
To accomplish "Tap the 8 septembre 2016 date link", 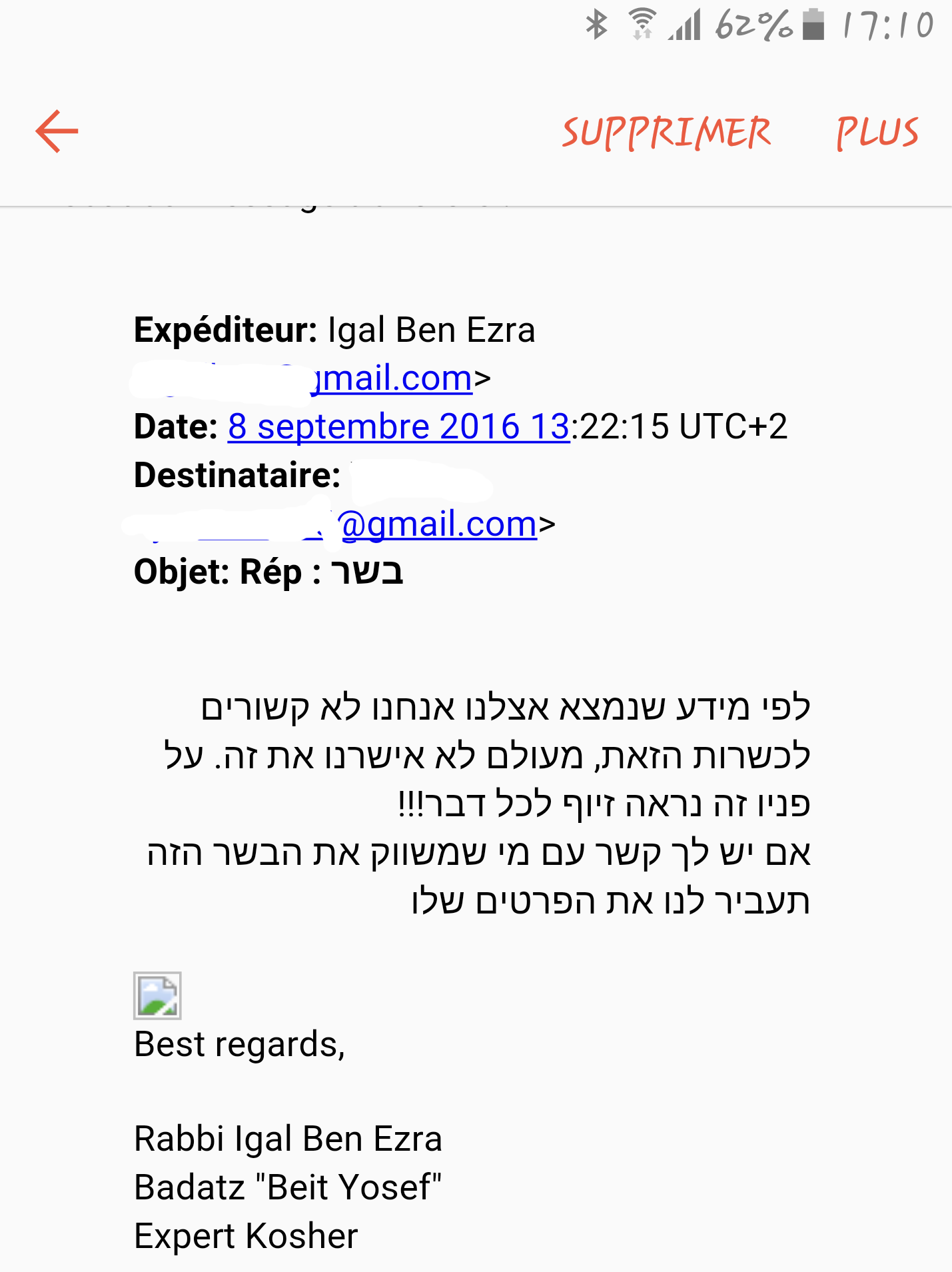I will 398,426.
